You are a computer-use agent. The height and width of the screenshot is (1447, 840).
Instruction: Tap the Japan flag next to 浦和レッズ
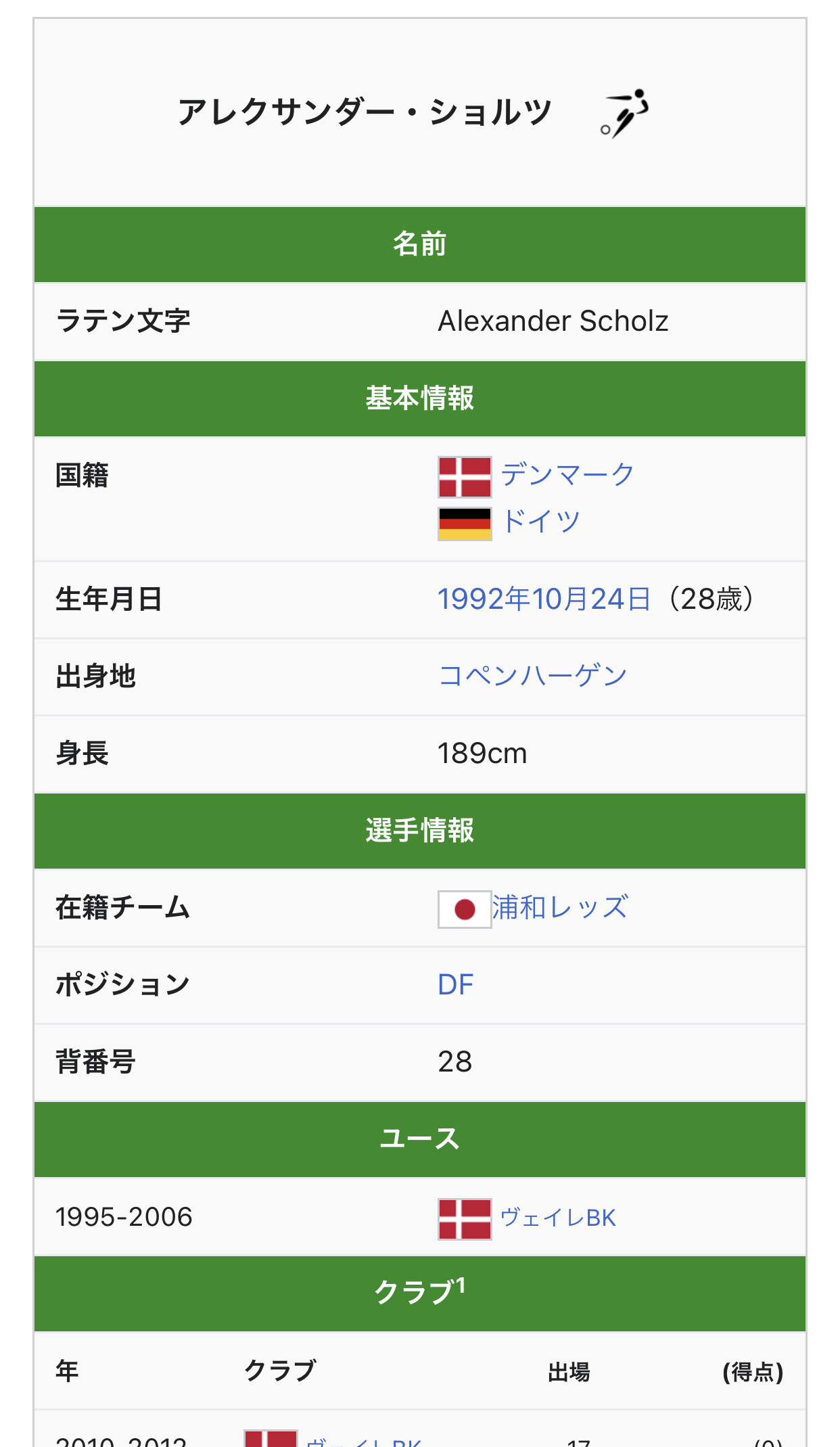pyautogui.click(x=464, y=909)
